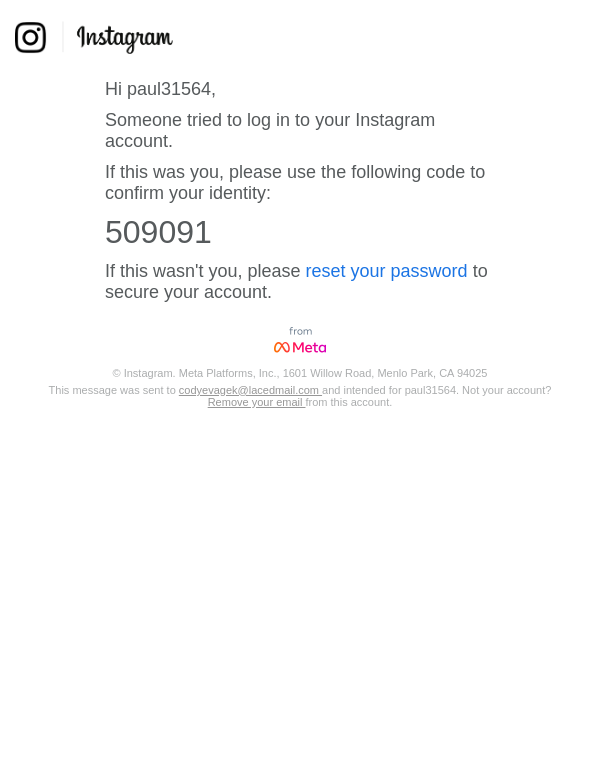Tap the codyevagek@lacedmail.com email link
600x768 pixels.
pyautogui.click(x=248, y=391)
